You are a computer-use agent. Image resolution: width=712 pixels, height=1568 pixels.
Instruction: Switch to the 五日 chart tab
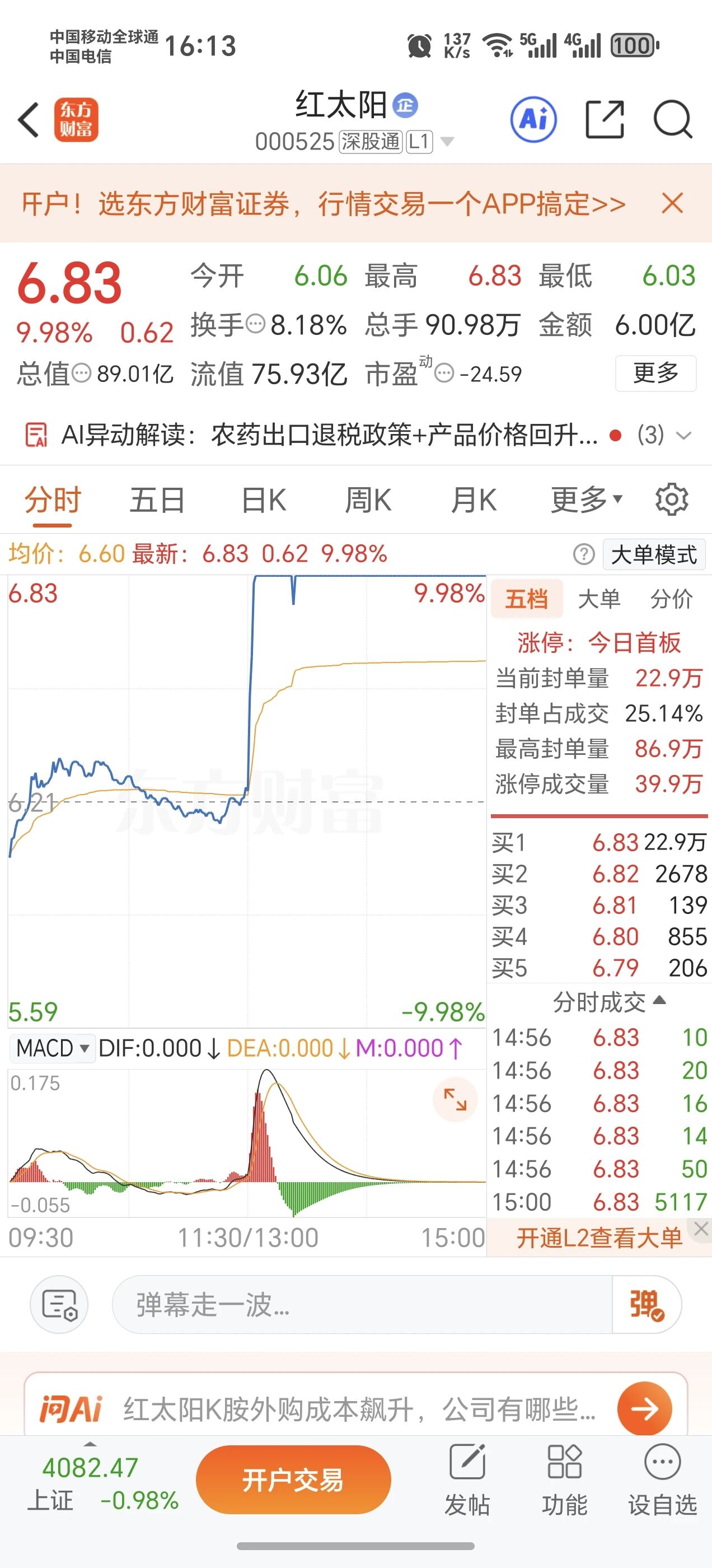click(x=157, y=500)
